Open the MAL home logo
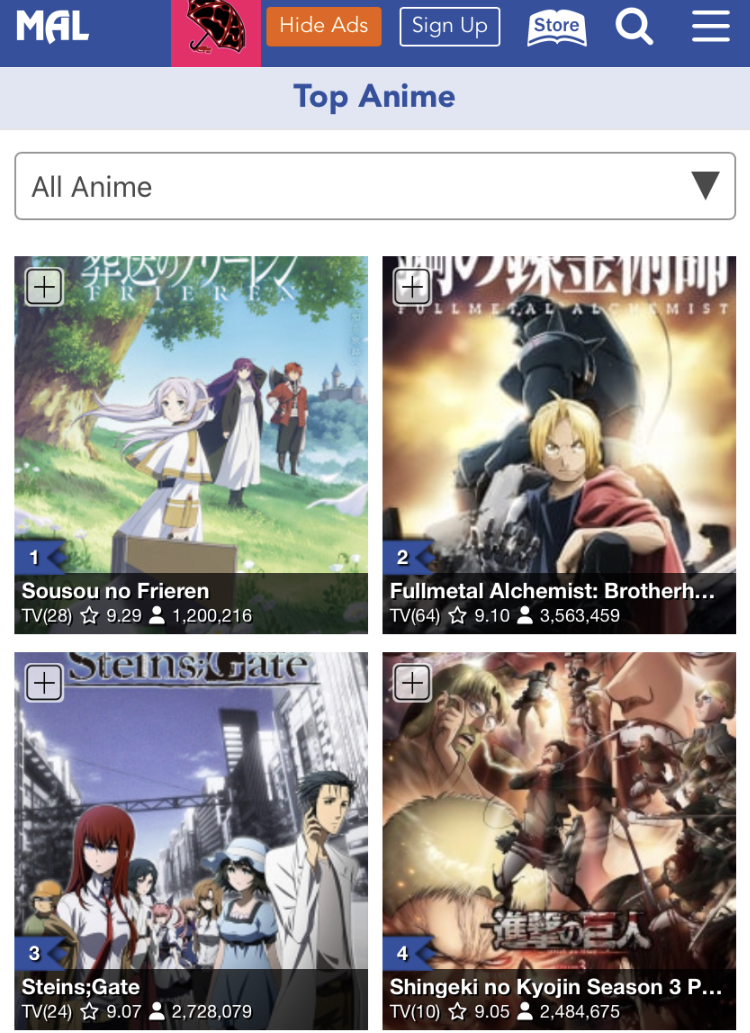750x1033 pixels. [52, 27]
